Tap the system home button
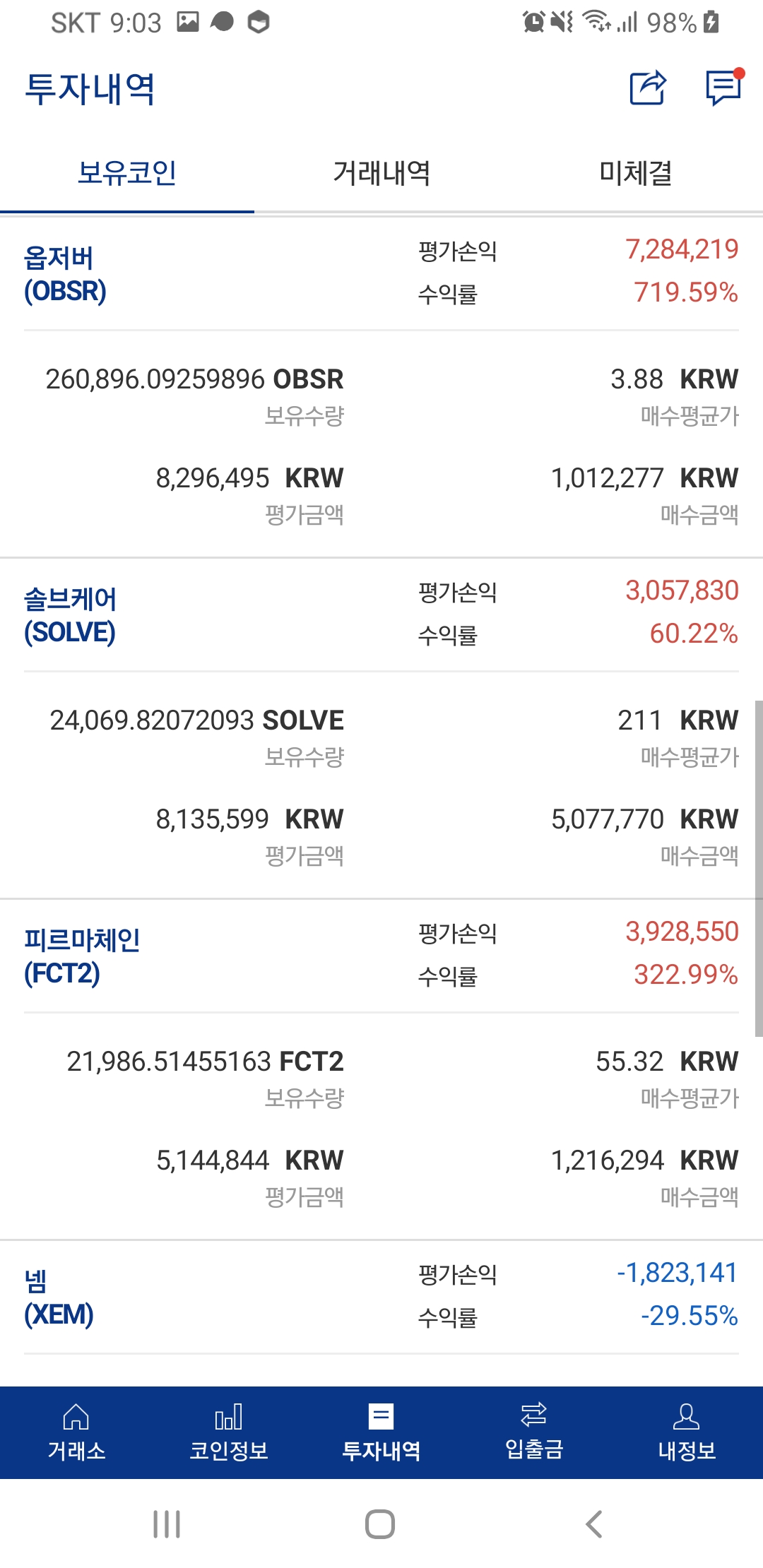763x1568 pixels. point(380,1524)
